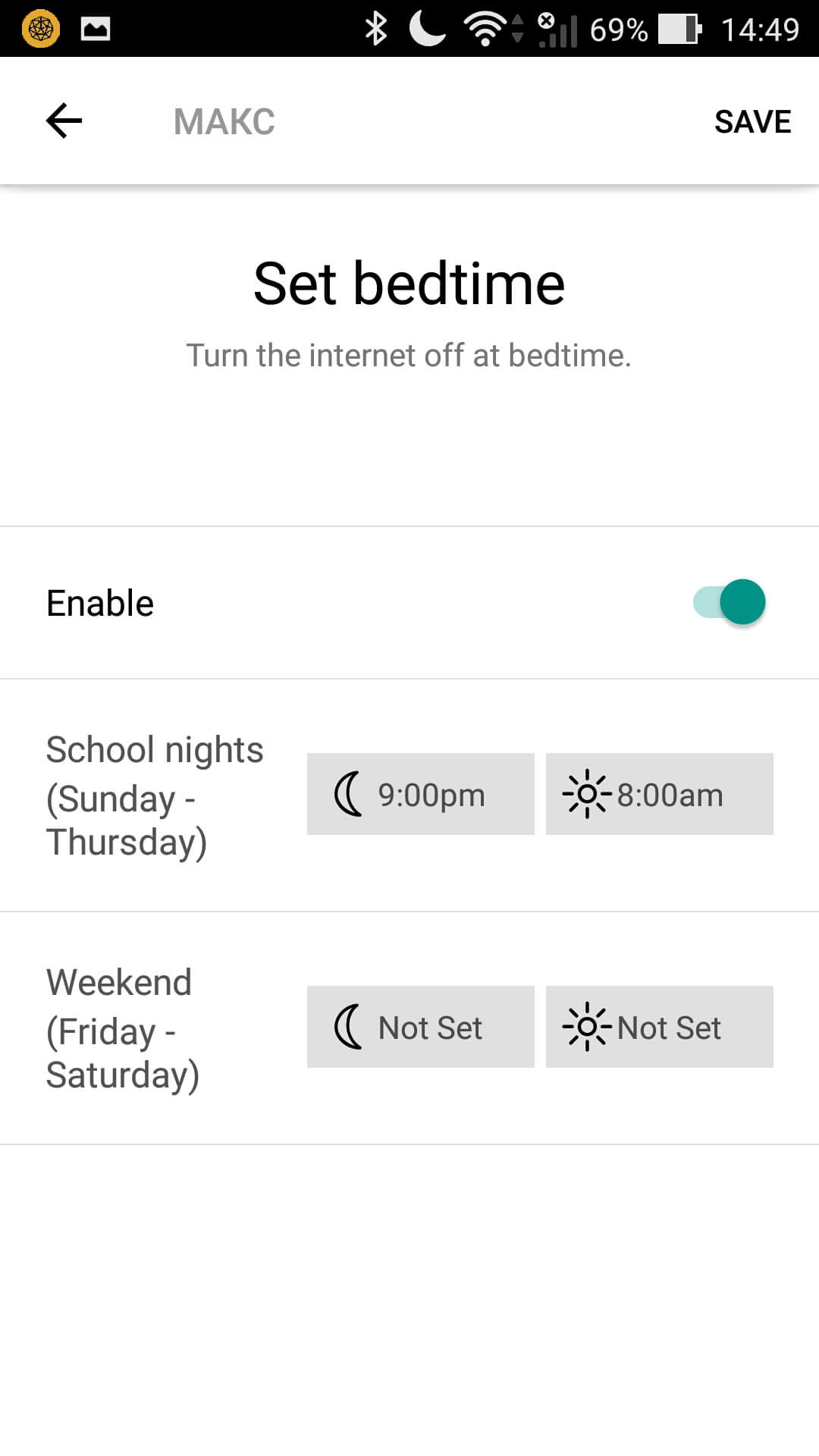This screenshot has height=1456, width=819.
Task: Change school nights wake time from 8:00am
Action: (659, 794)
